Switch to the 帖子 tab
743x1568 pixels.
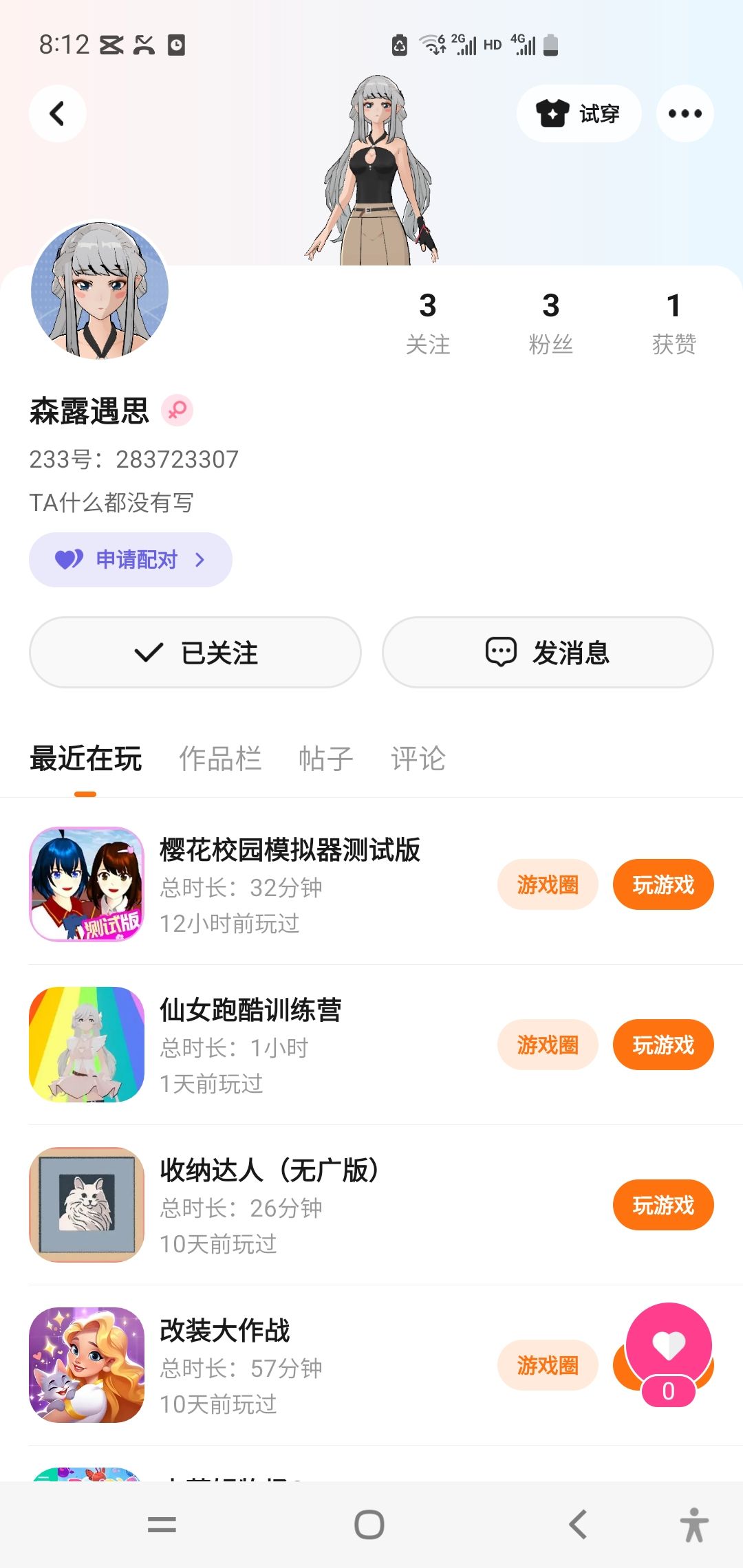326,759
